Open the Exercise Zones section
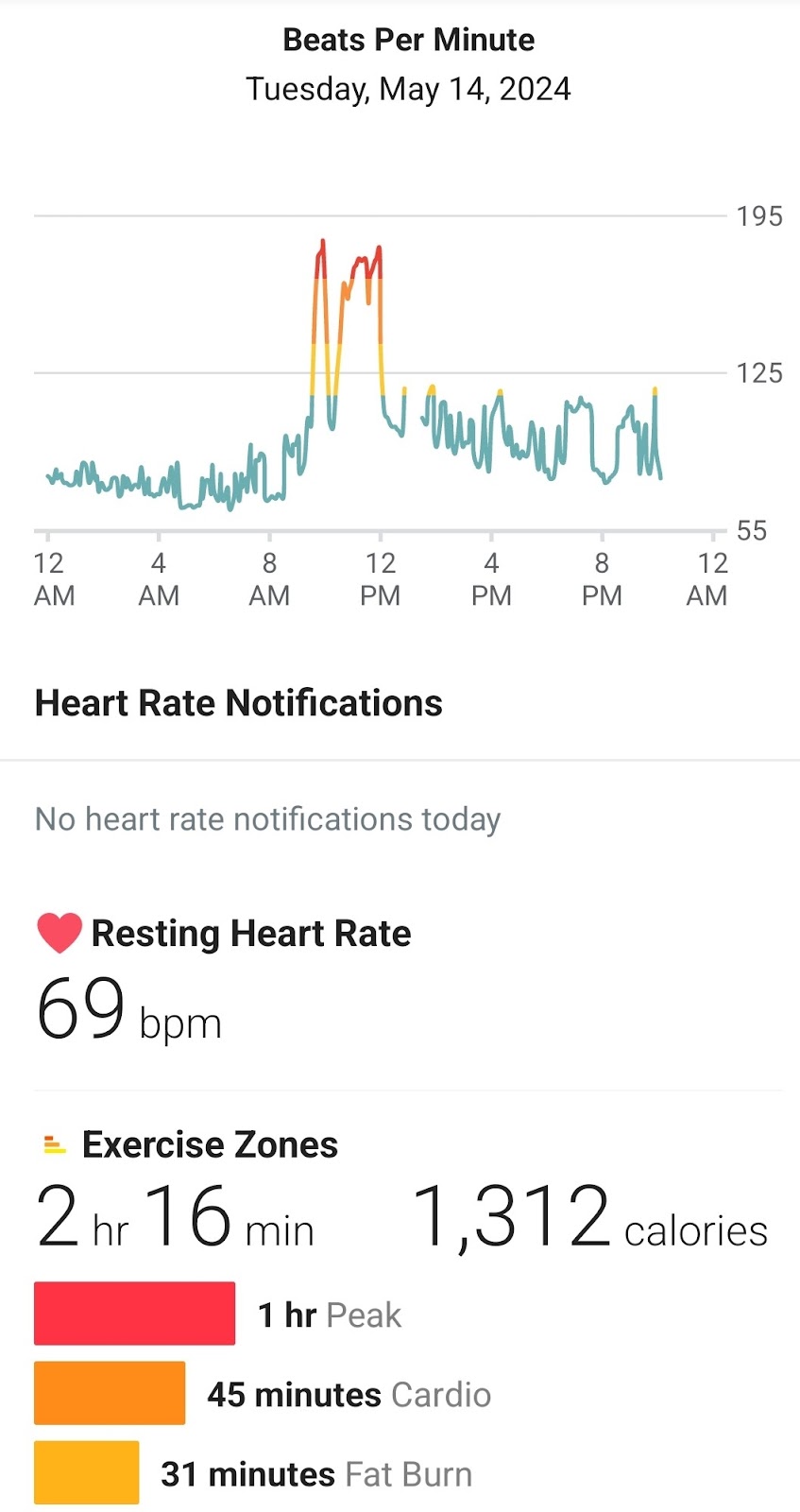This screenshot has height=1512, width=800. 210,1144
